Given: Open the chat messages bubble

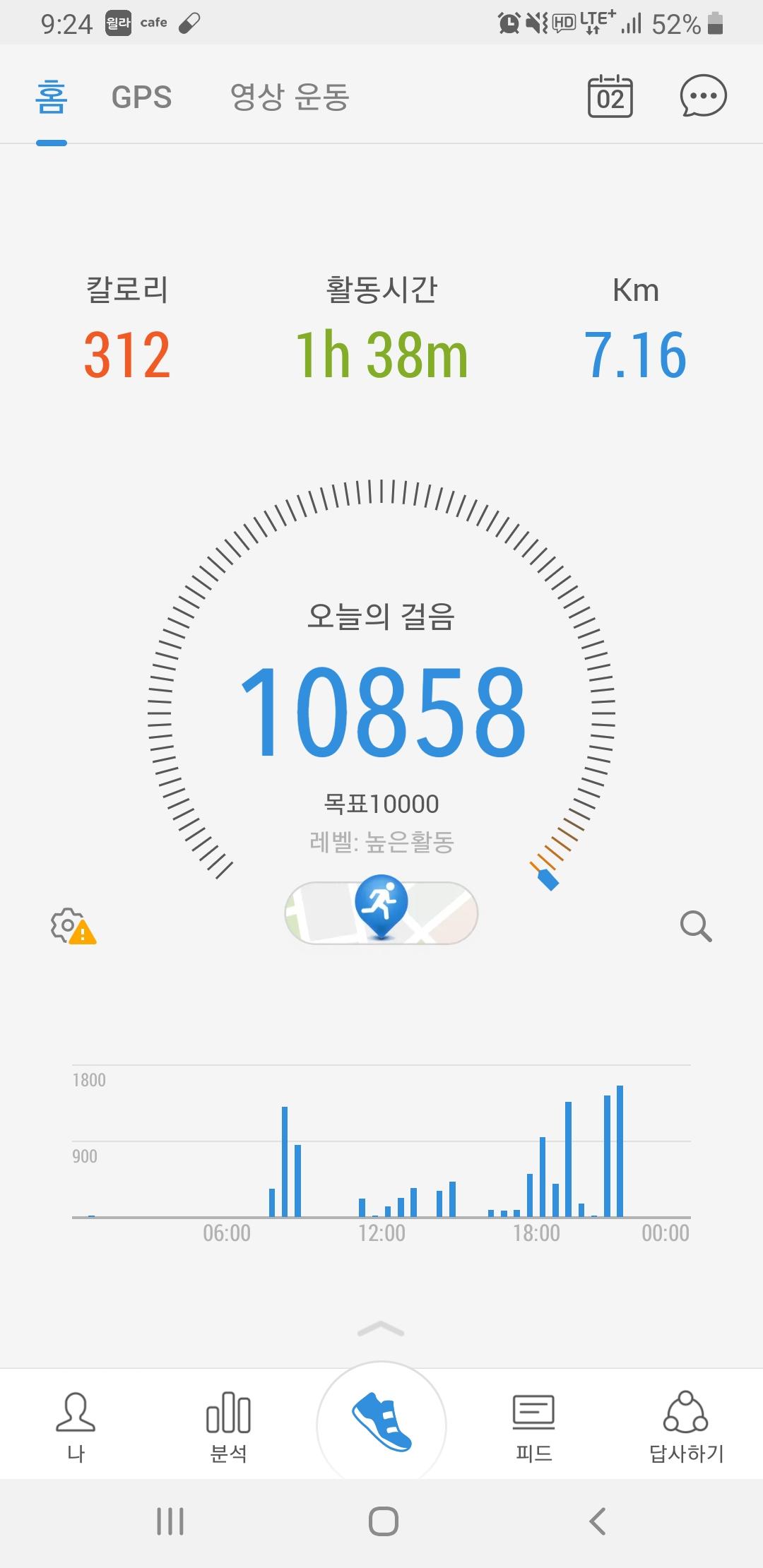Looking at the screenshot, I should (702, 96).
